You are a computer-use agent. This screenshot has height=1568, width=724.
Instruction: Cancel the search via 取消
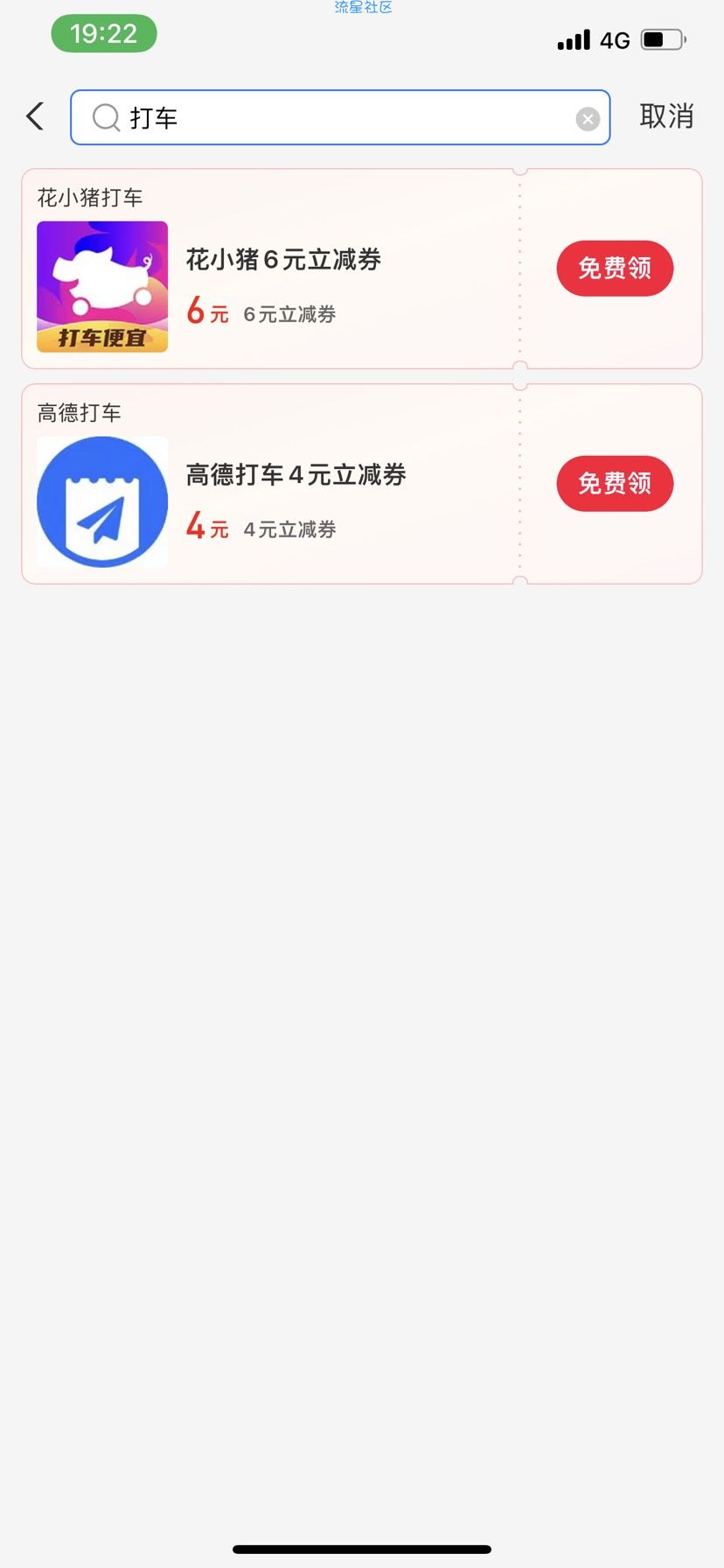pyautogui.click(x=666, y=116)
